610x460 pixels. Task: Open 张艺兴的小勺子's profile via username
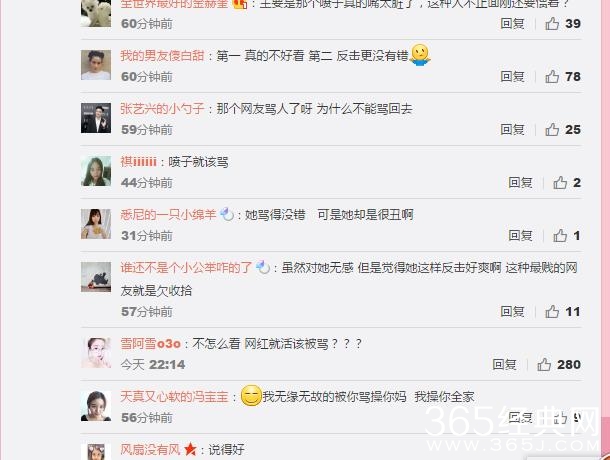[160, 107]
